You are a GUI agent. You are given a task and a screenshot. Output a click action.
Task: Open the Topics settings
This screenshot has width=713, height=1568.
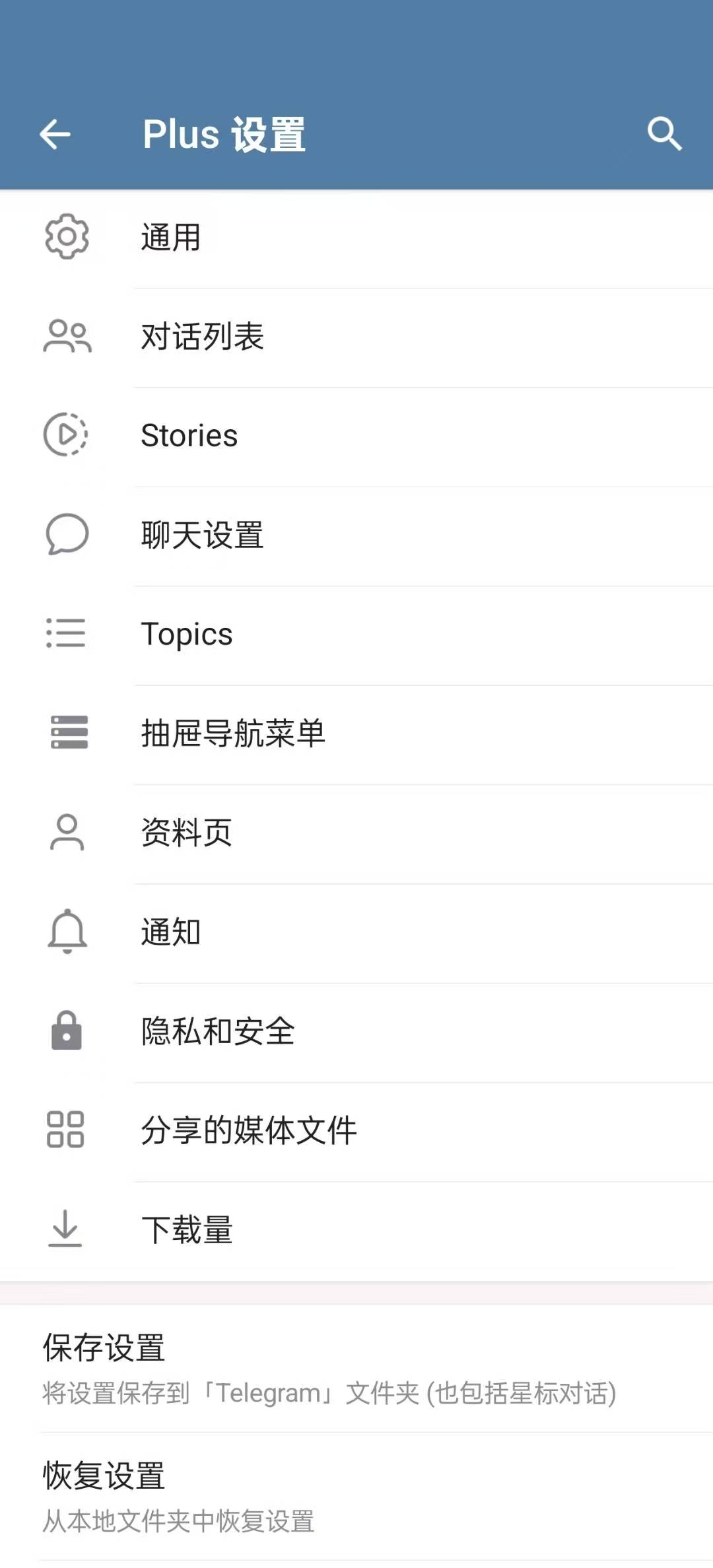pos(356,634)
